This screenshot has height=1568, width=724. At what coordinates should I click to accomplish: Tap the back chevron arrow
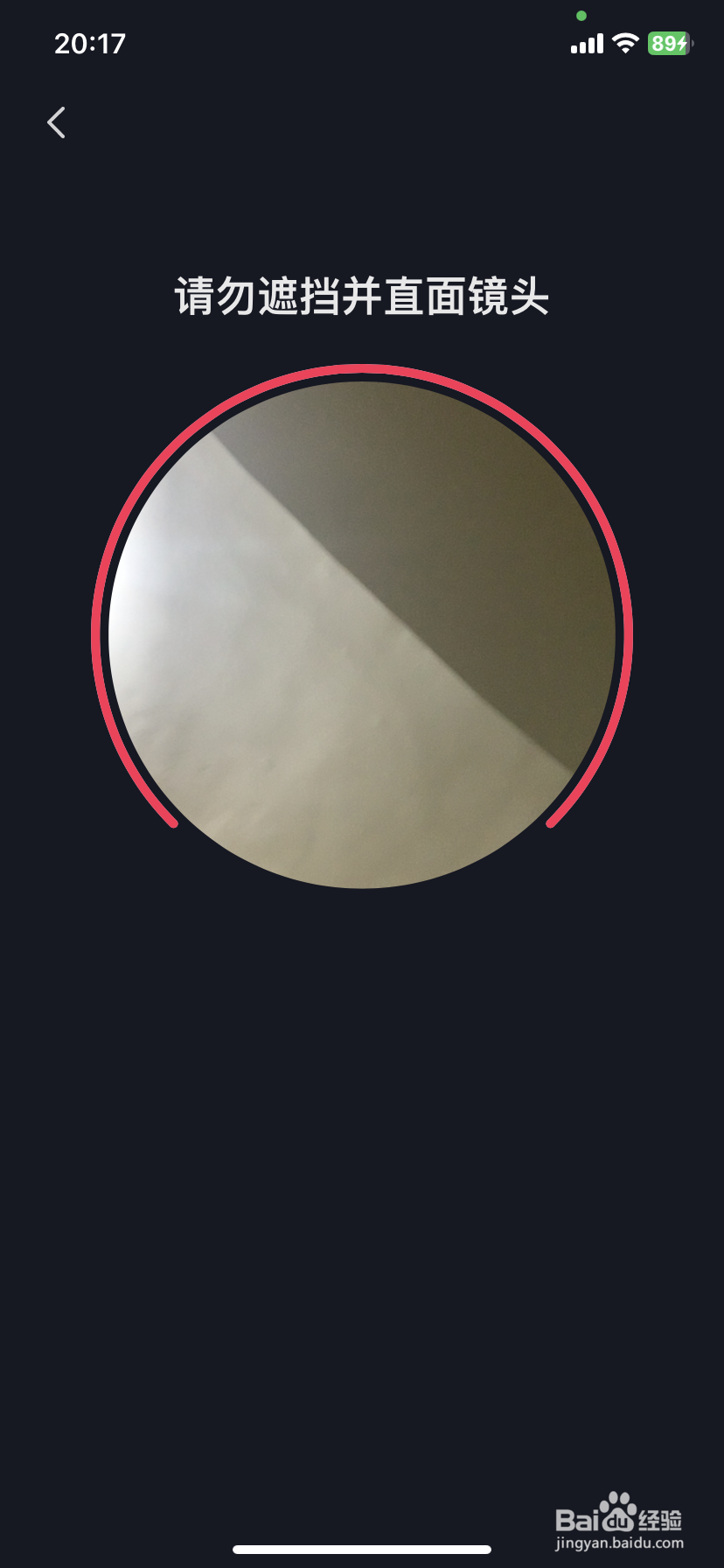point(56,122)
